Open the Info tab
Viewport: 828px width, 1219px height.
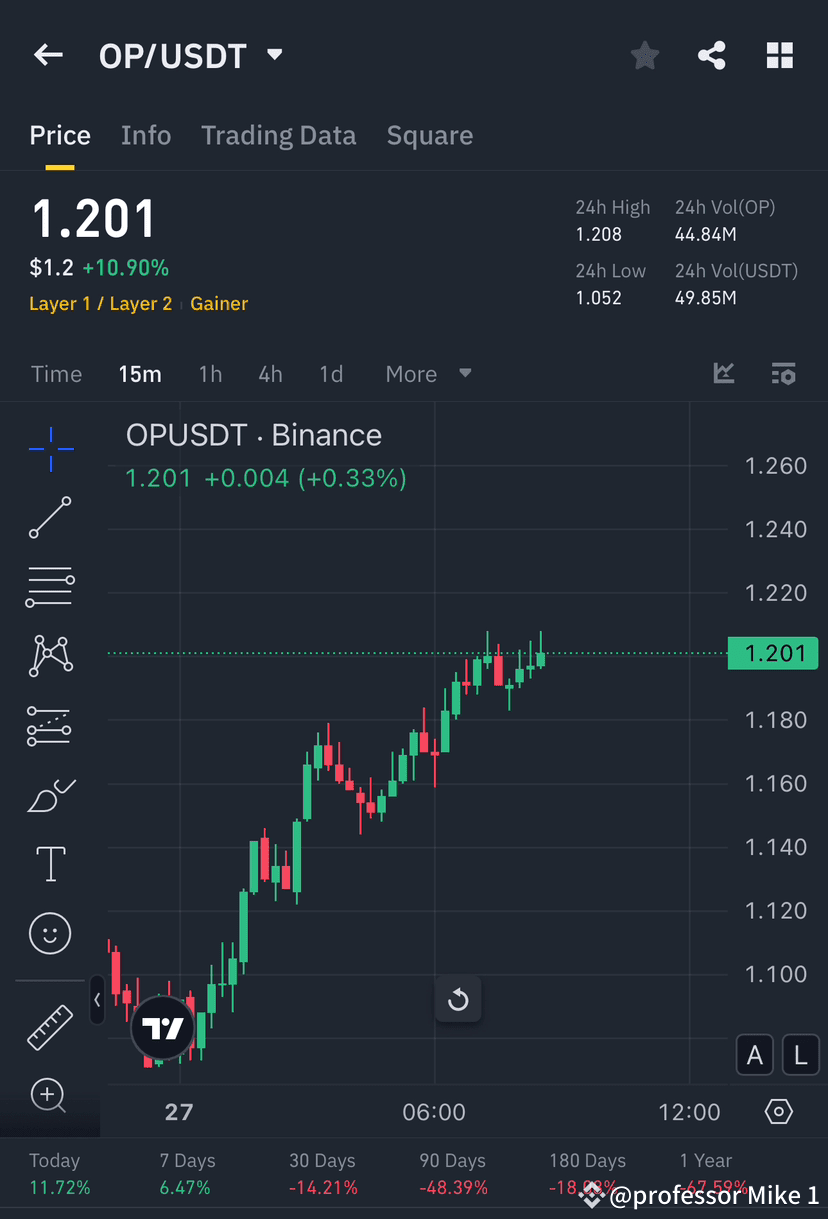(x=146, y=135)
